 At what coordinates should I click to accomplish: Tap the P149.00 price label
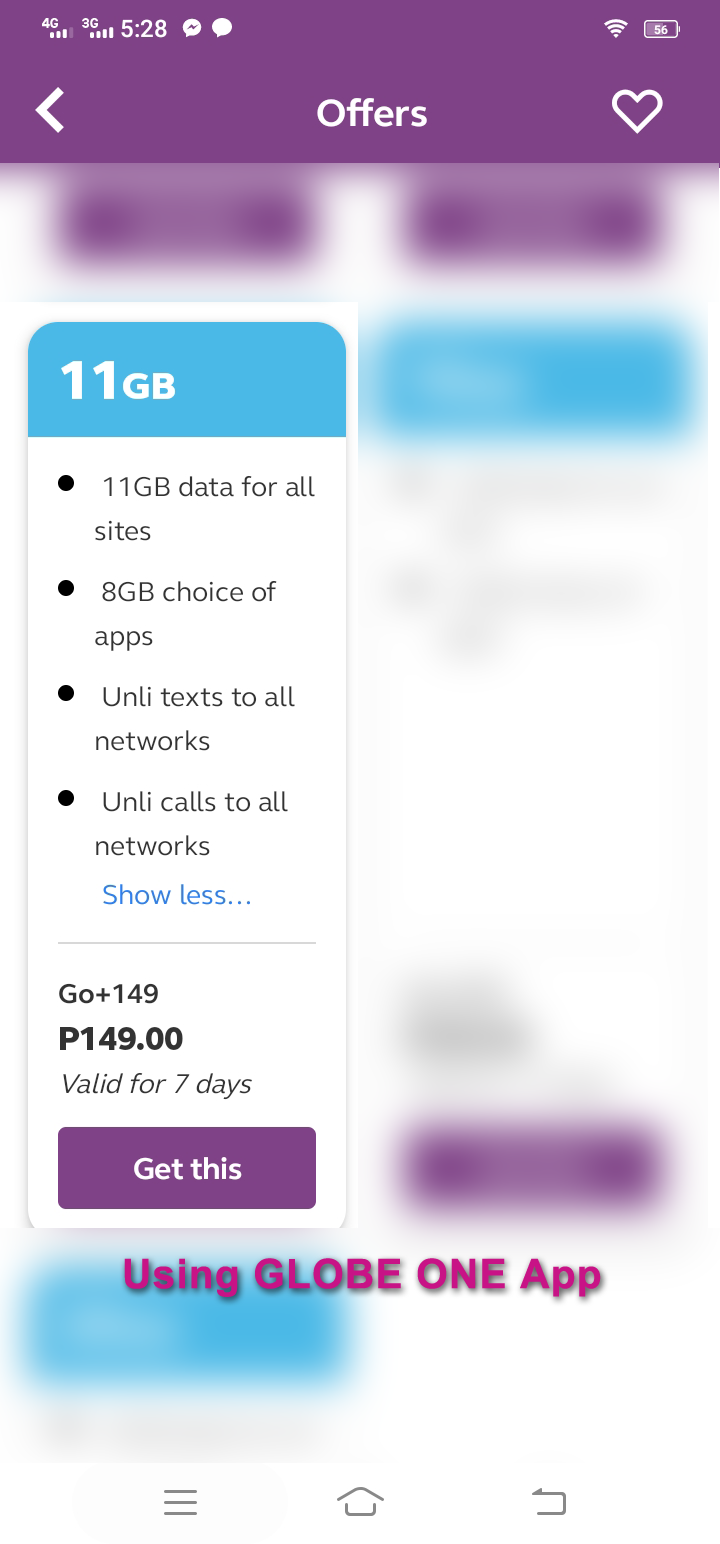click(121, 1039)
